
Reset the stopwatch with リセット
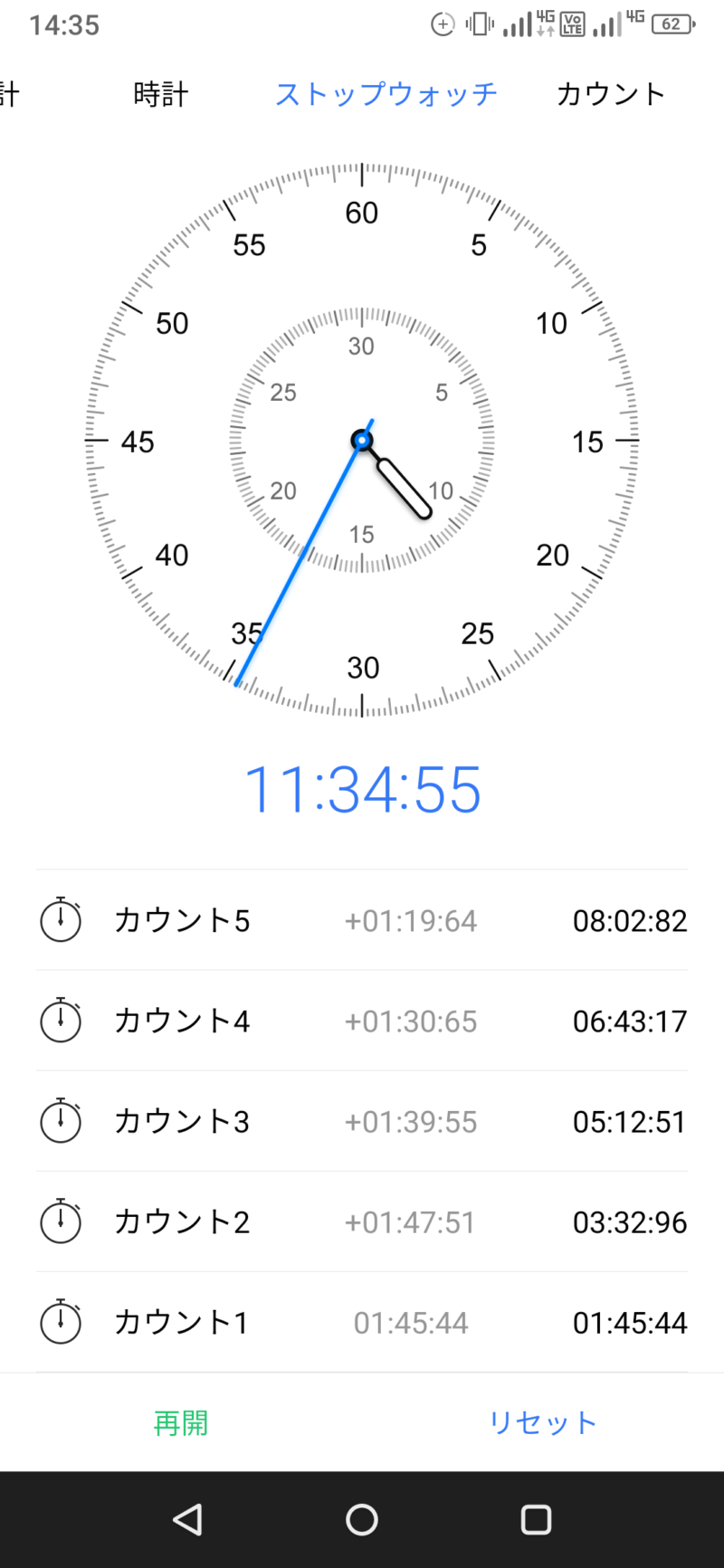(x=542, y=1423)
